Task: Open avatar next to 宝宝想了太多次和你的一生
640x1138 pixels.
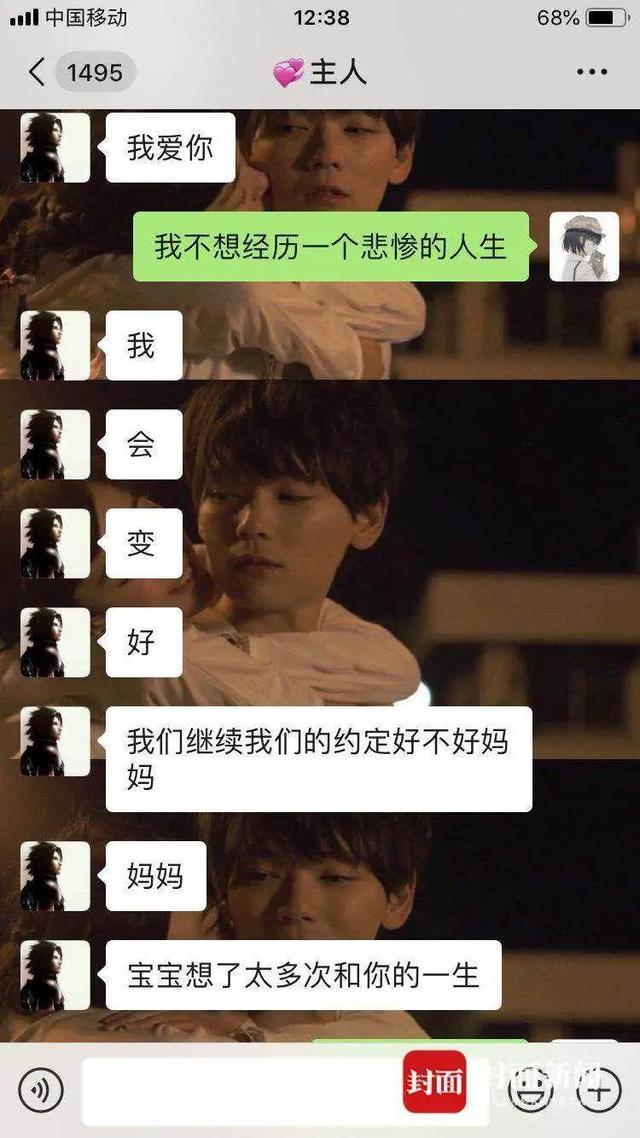Action: click(x=55, y=975)
